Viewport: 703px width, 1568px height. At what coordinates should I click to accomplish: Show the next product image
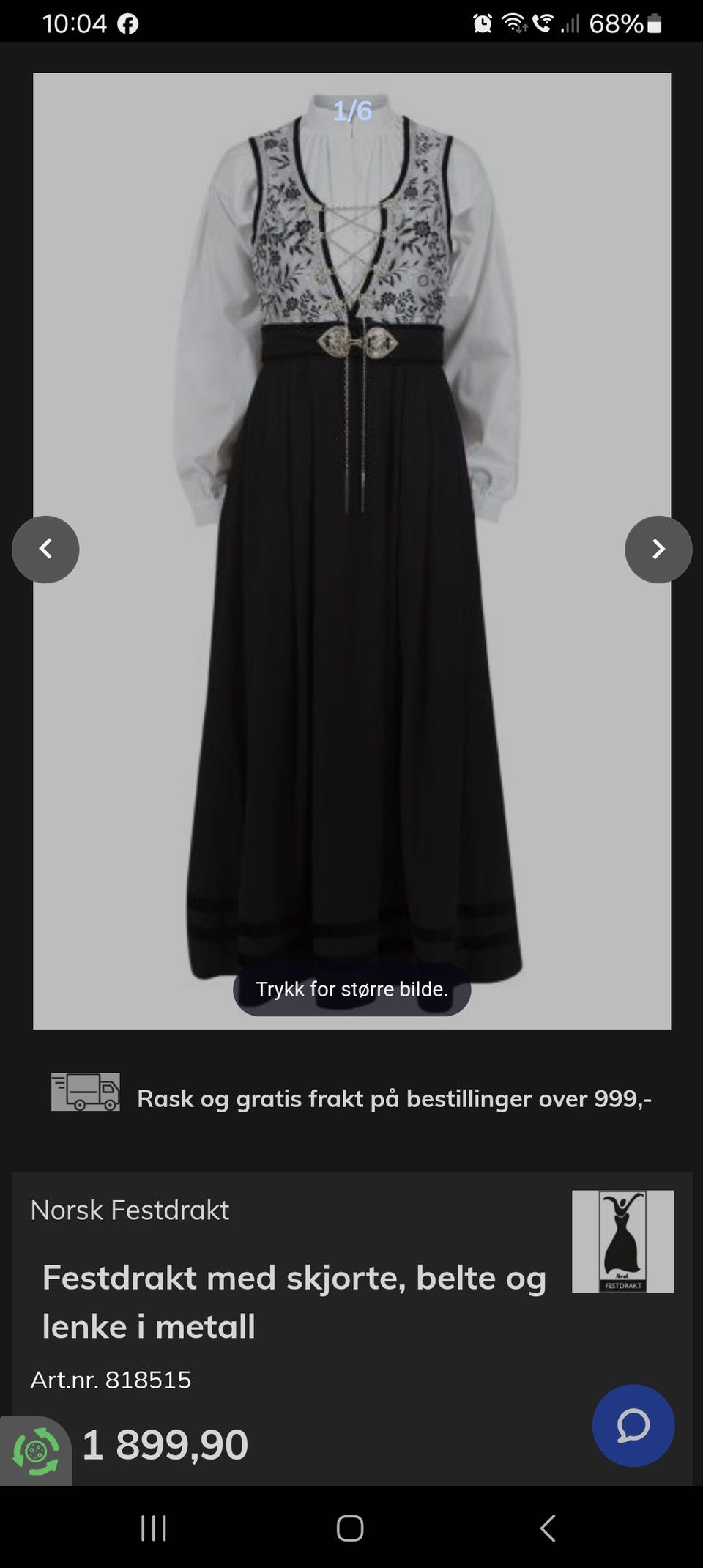coord(658,550)
